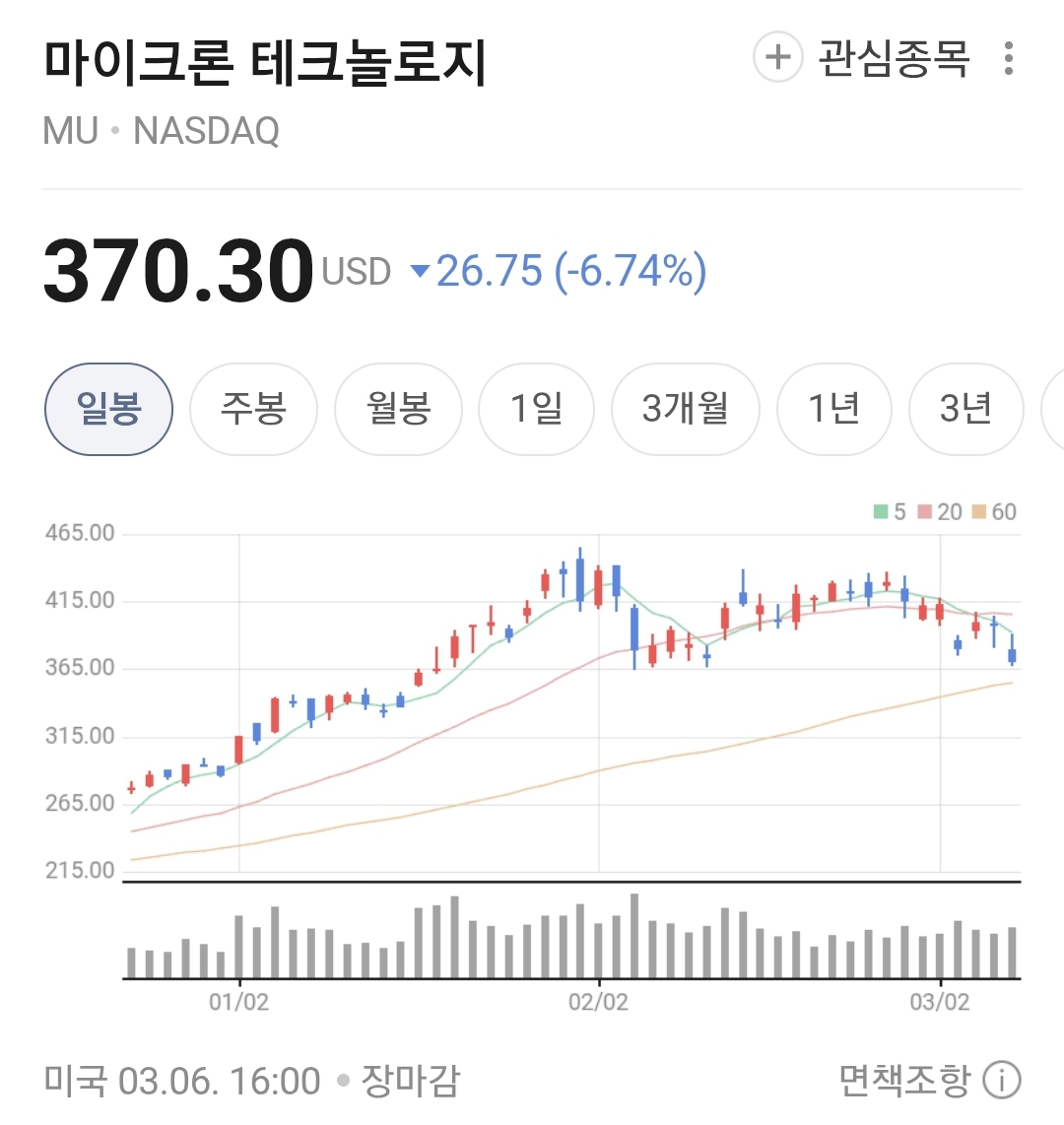Viewport: 1064px width, 1125px height.
Task: Select the 일봉 daily candle chip
Action: tap(109, 409)
